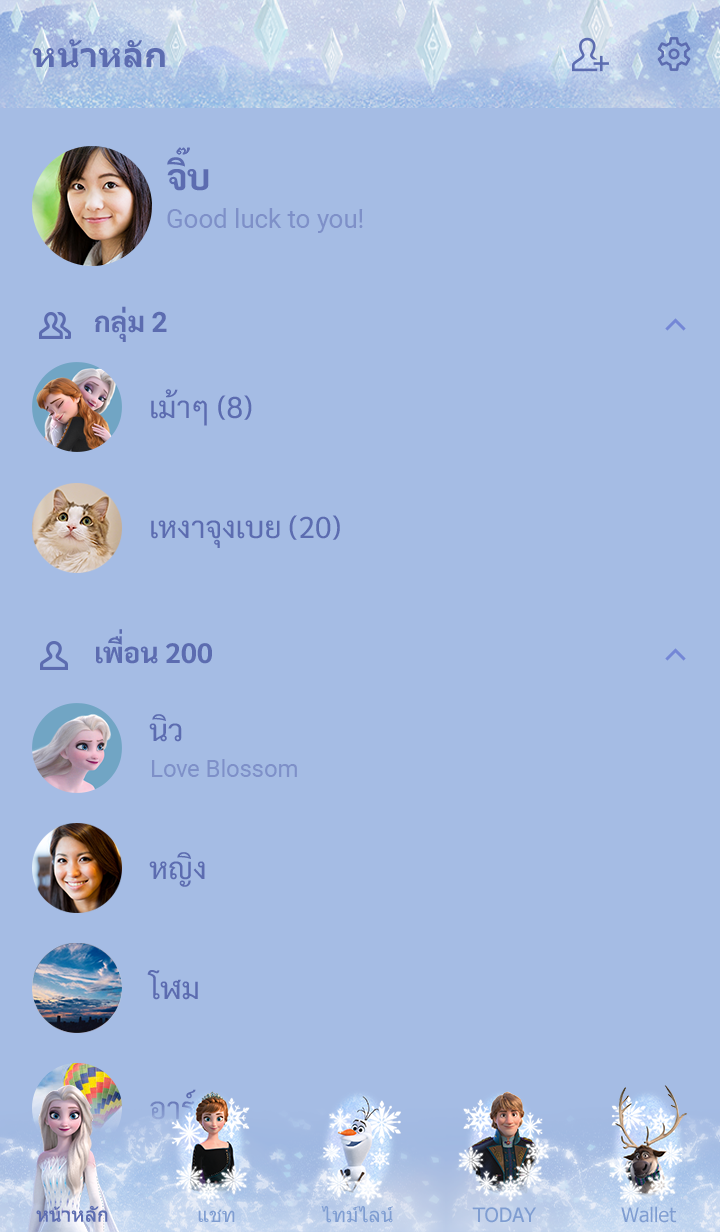Open the เม้าๆ (8) group
This screenshot has width=720, height=1232.
click(200, 408)
